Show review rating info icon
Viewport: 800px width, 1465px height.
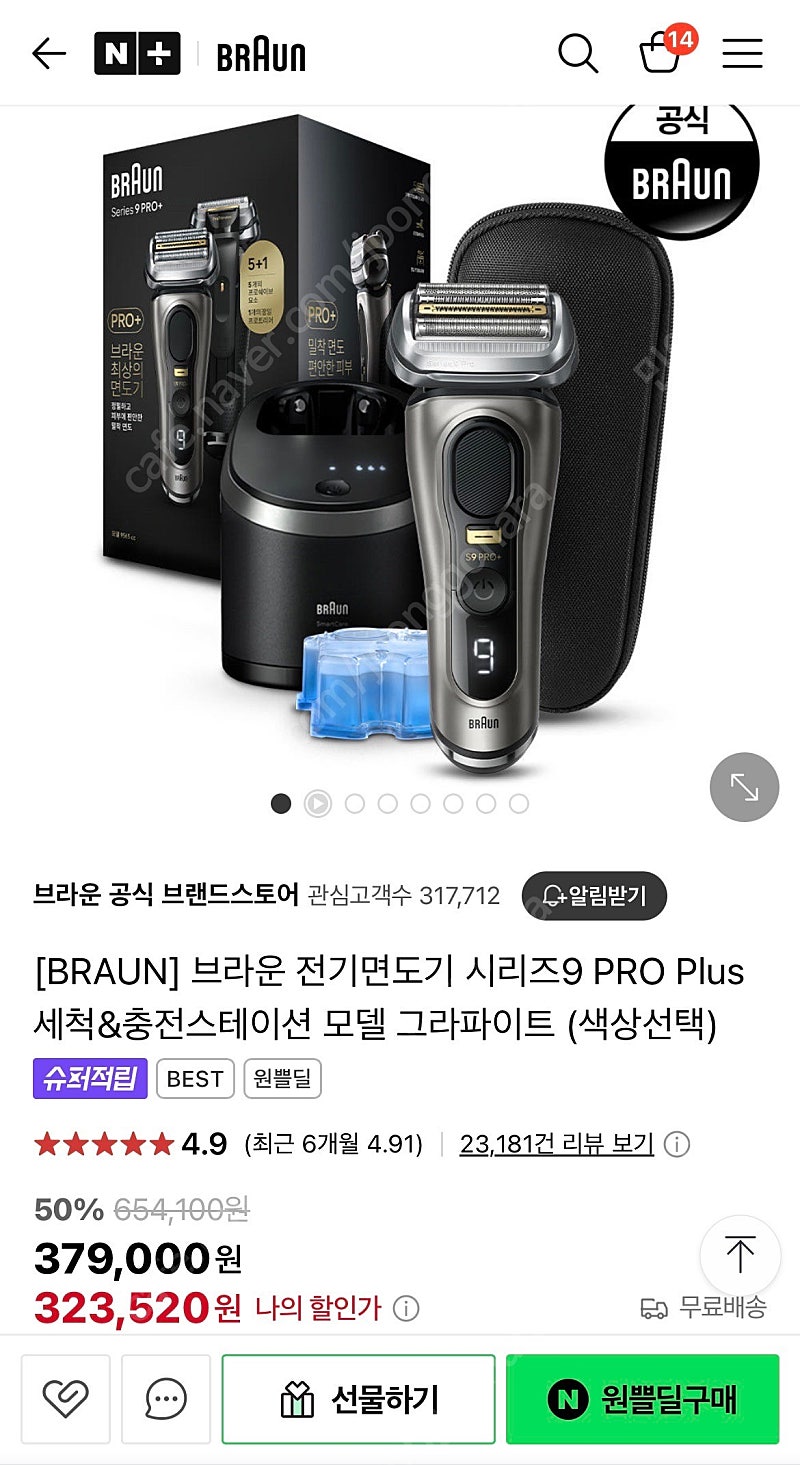[677, 1144]
